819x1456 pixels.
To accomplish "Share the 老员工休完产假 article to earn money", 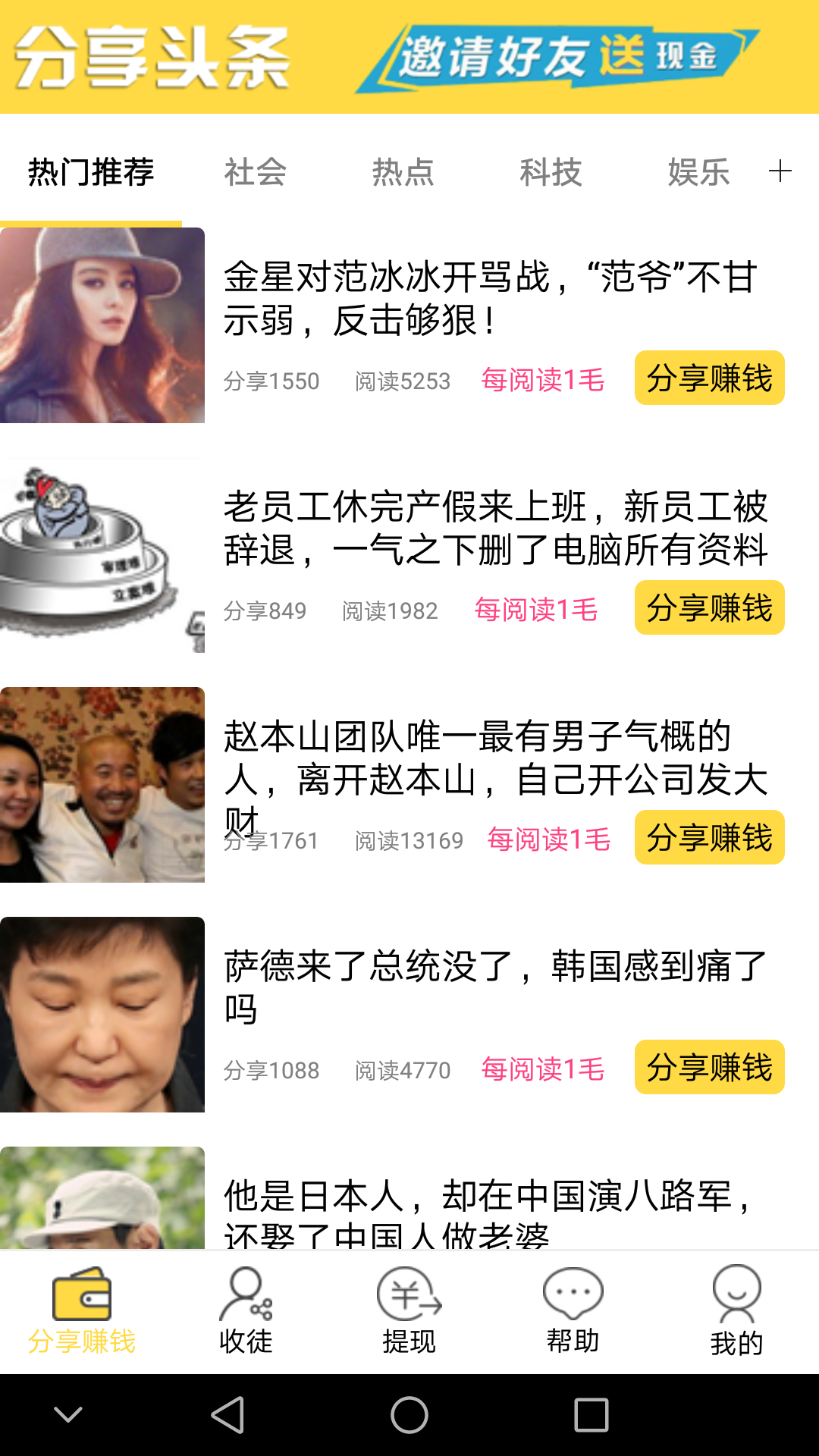I will 709,607.
